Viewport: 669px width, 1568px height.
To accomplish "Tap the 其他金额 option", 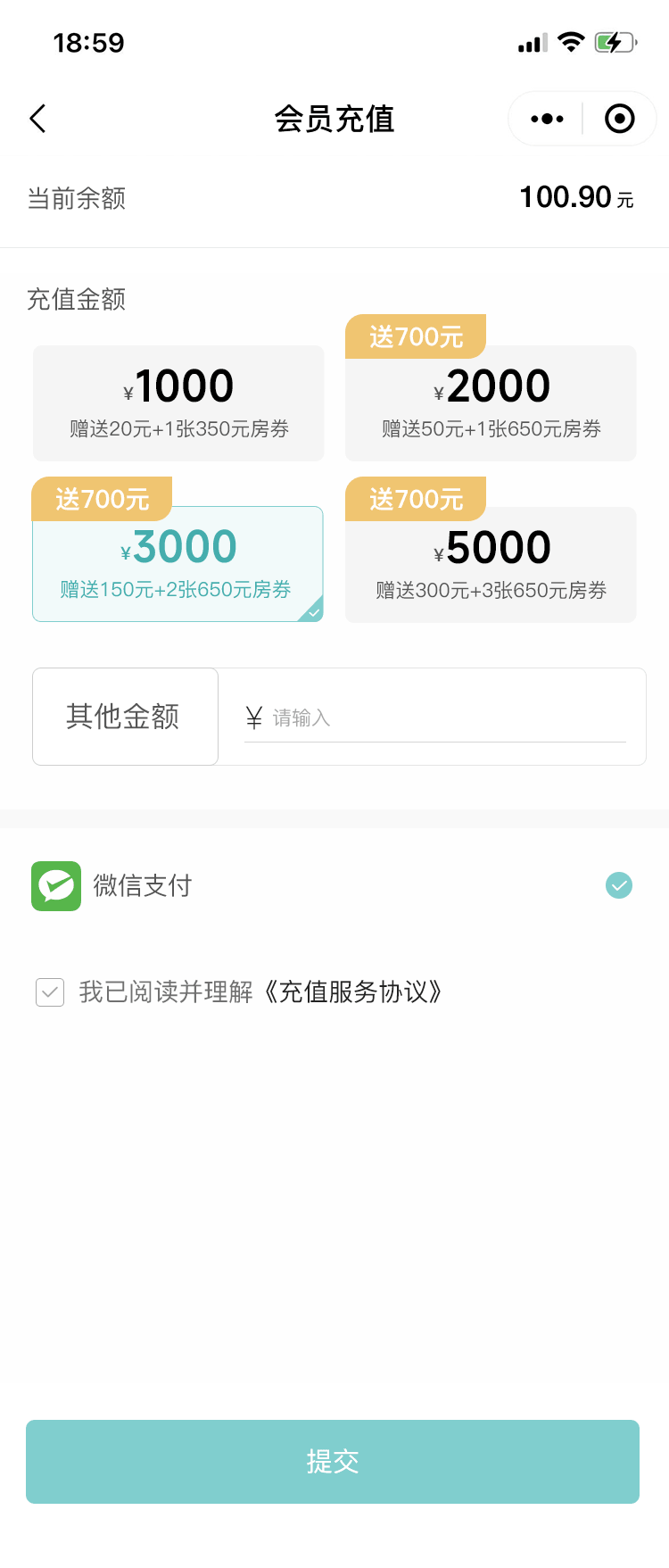I will pos(125,717).
